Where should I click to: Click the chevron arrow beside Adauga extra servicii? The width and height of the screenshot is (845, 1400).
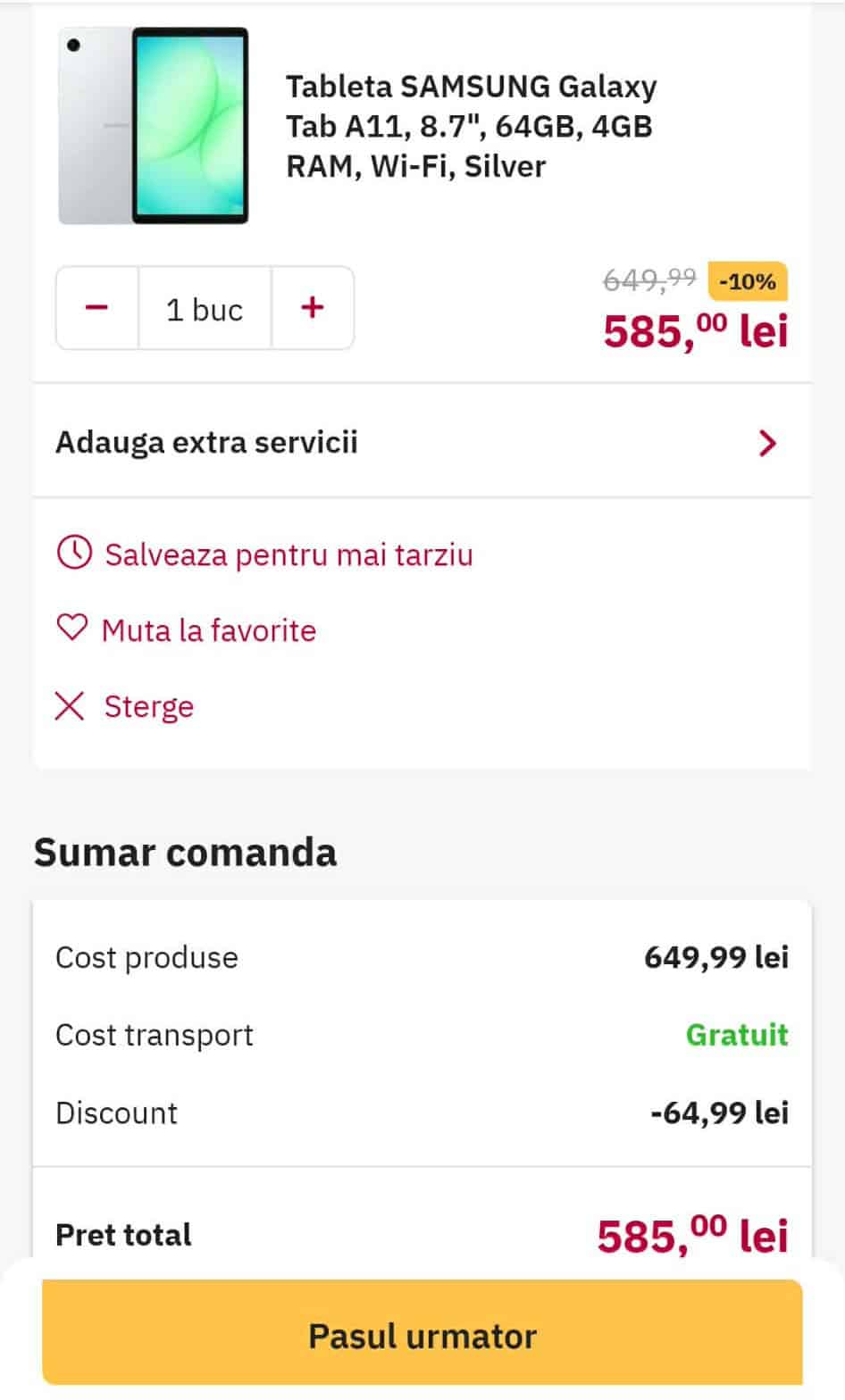click(766, 443)
